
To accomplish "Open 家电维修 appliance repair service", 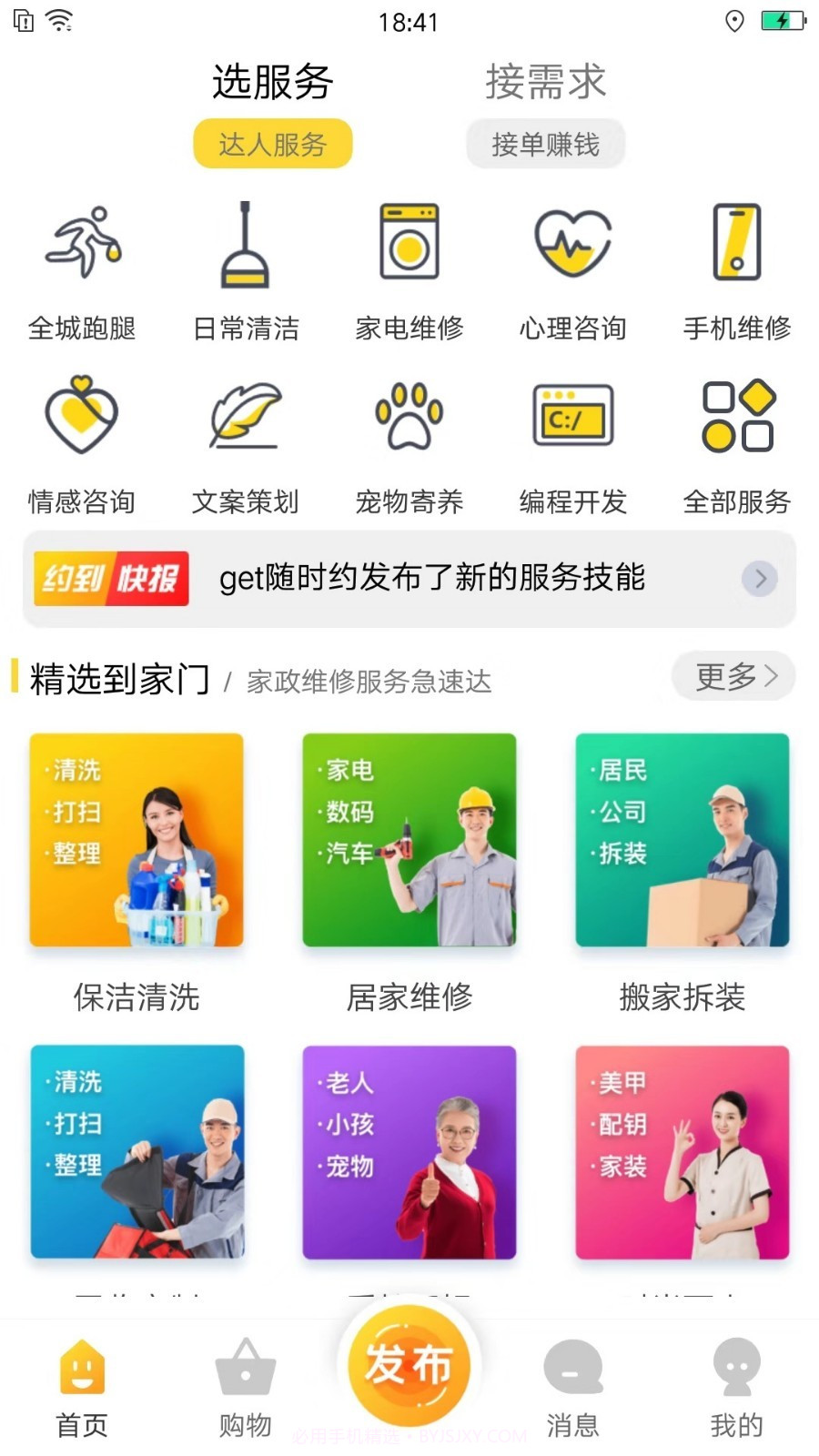I will 409,268.
